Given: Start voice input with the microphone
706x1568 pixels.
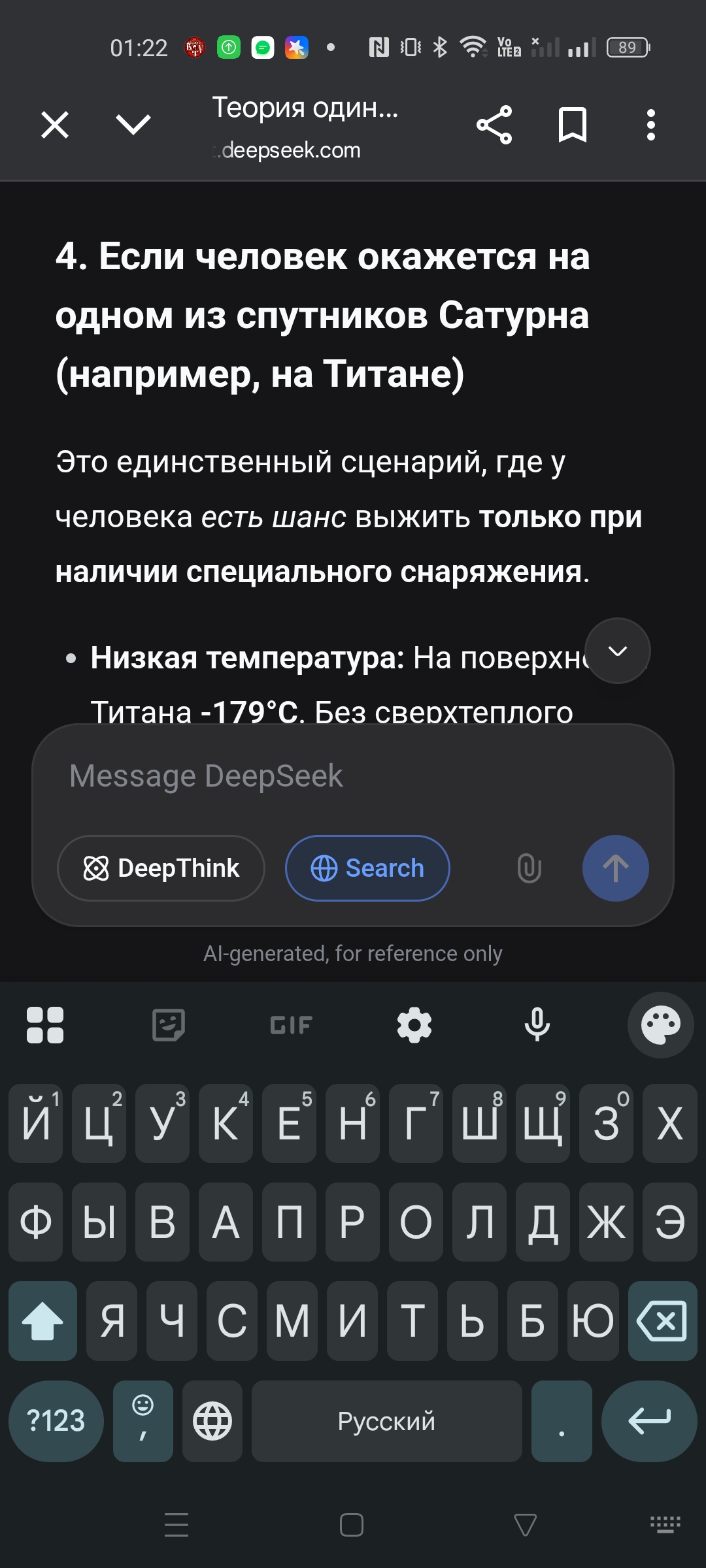Looking at the screenshot, I should 537,1024.
